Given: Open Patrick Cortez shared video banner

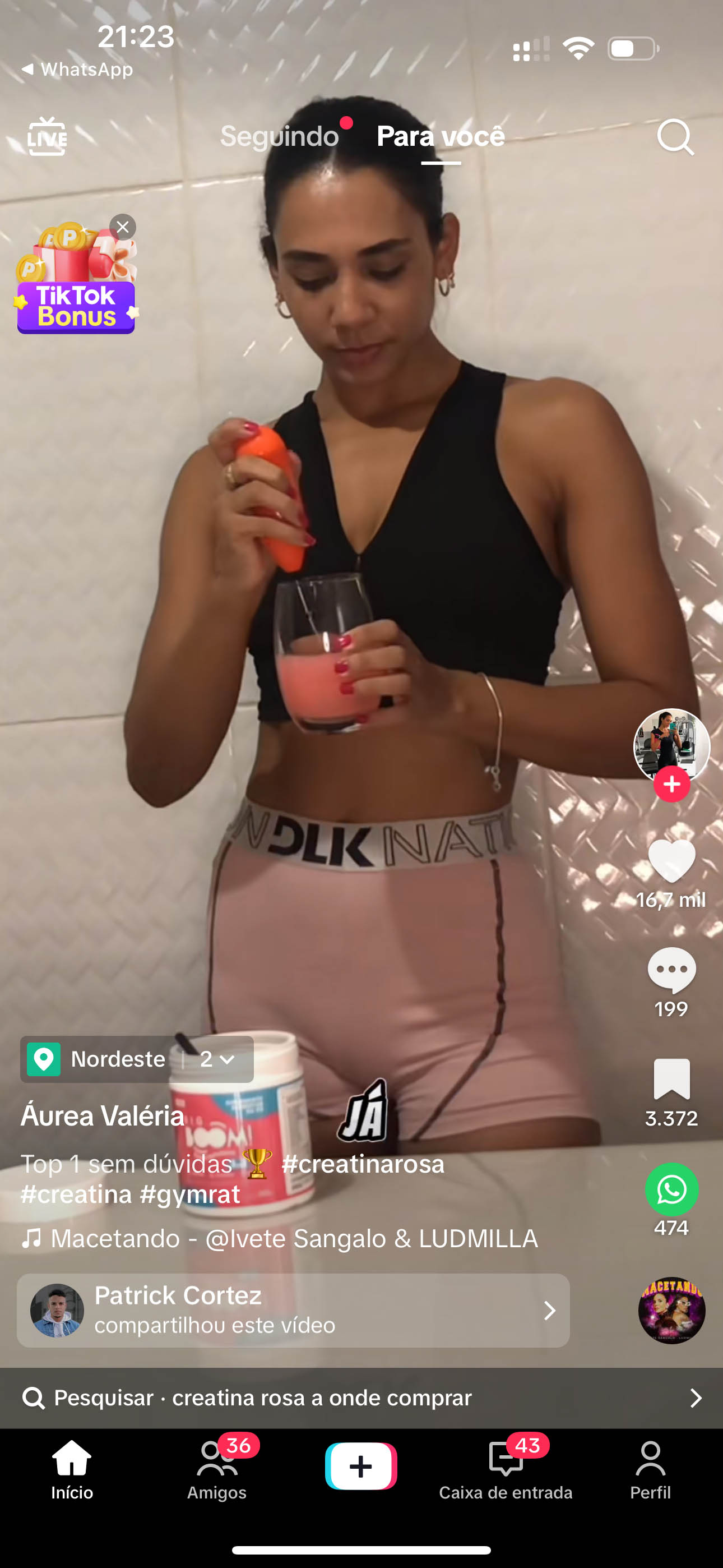Looking at the screenshot, I should pos(293,1310).
